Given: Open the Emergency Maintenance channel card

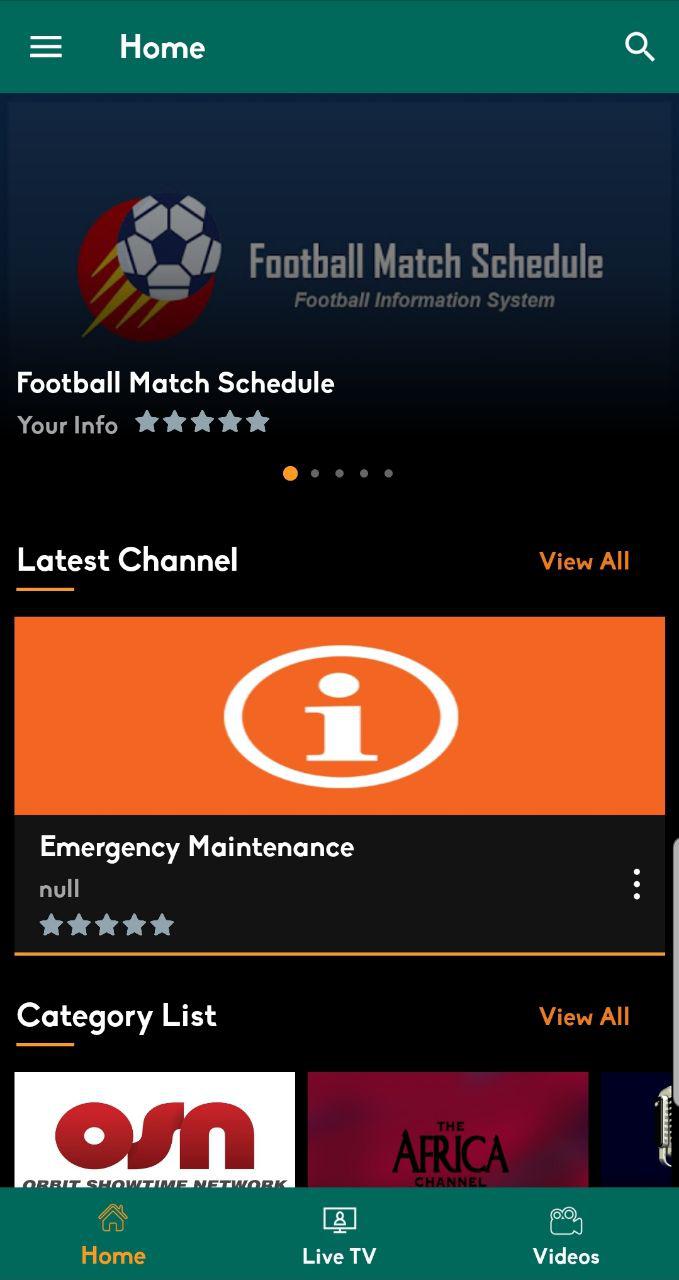Looking at the screenshot, I should (x=339, y=785).
